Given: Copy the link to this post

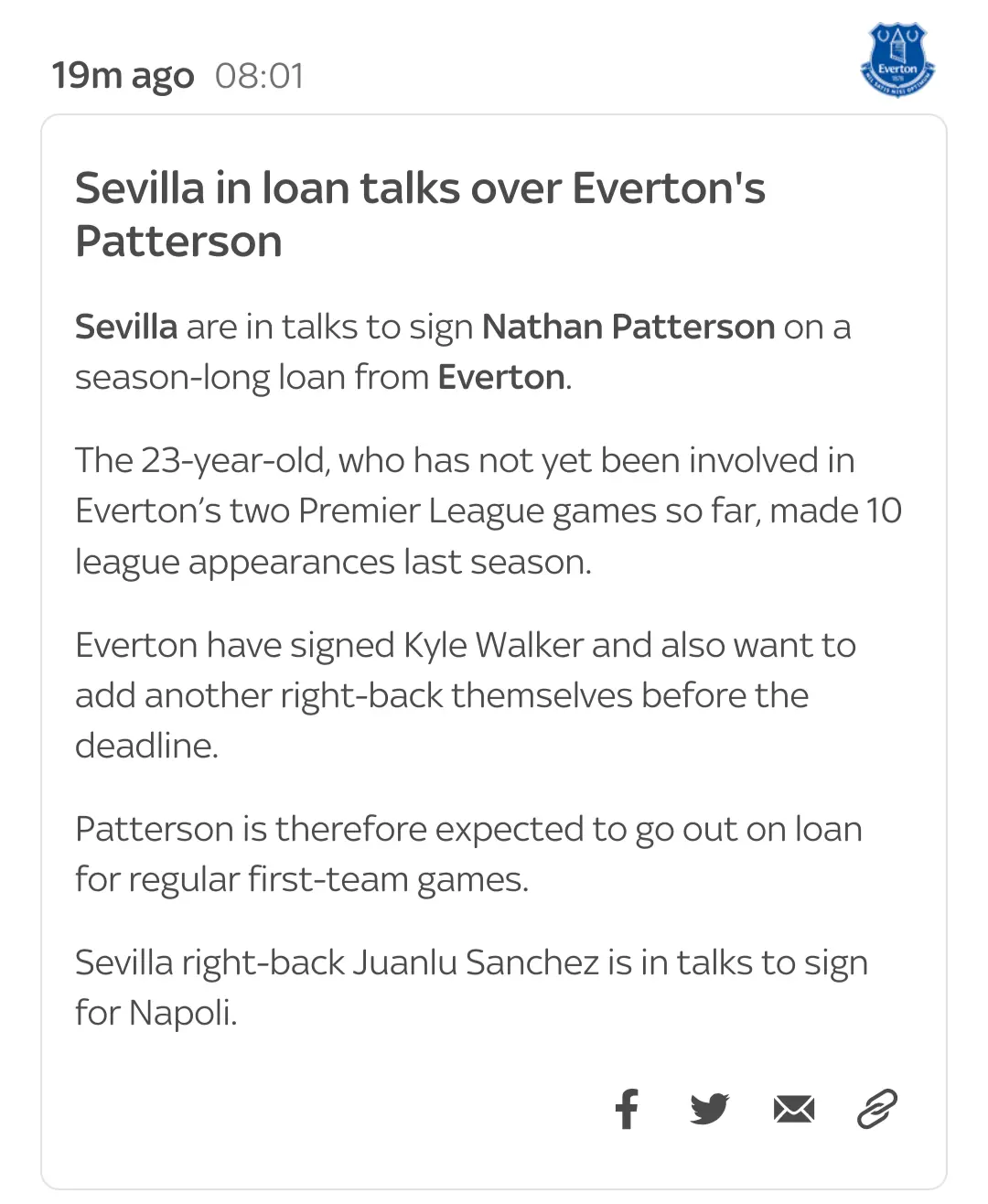Looking at the screenshot, I should tap(876, 1109).
